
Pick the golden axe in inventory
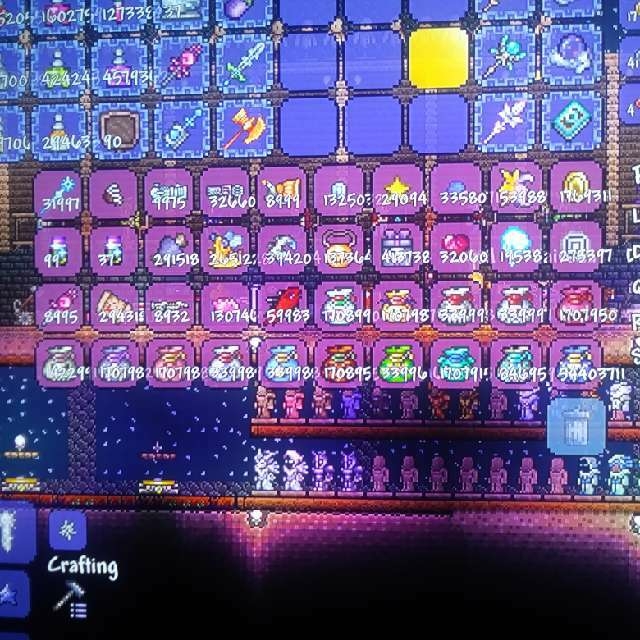pyautogui.click(x=245, y=127)
